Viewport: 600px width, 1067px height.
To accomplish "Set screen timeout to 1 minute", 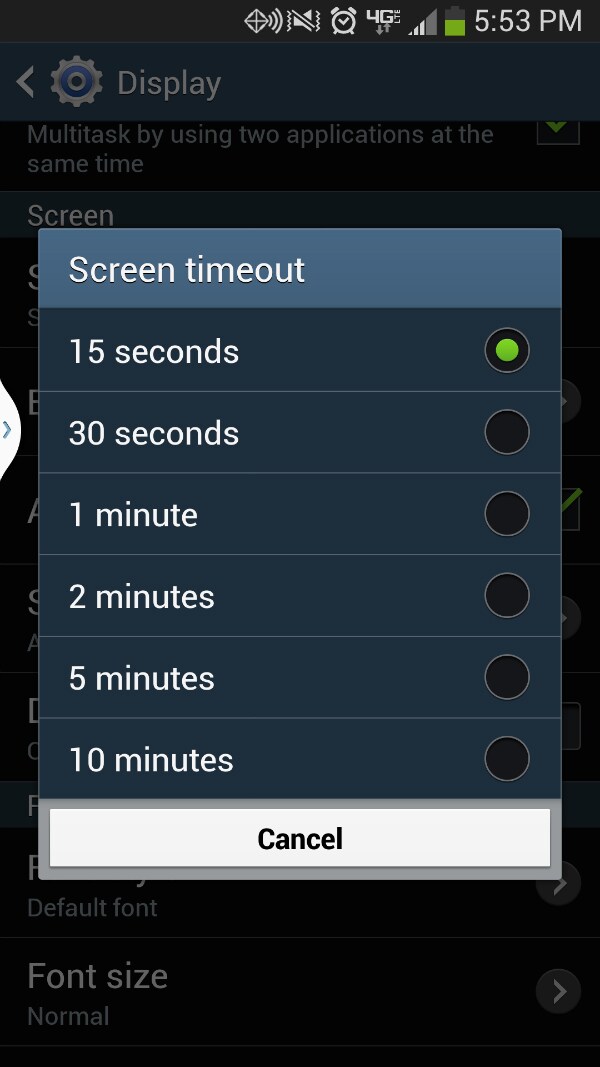I will click(x=300, y=515).
